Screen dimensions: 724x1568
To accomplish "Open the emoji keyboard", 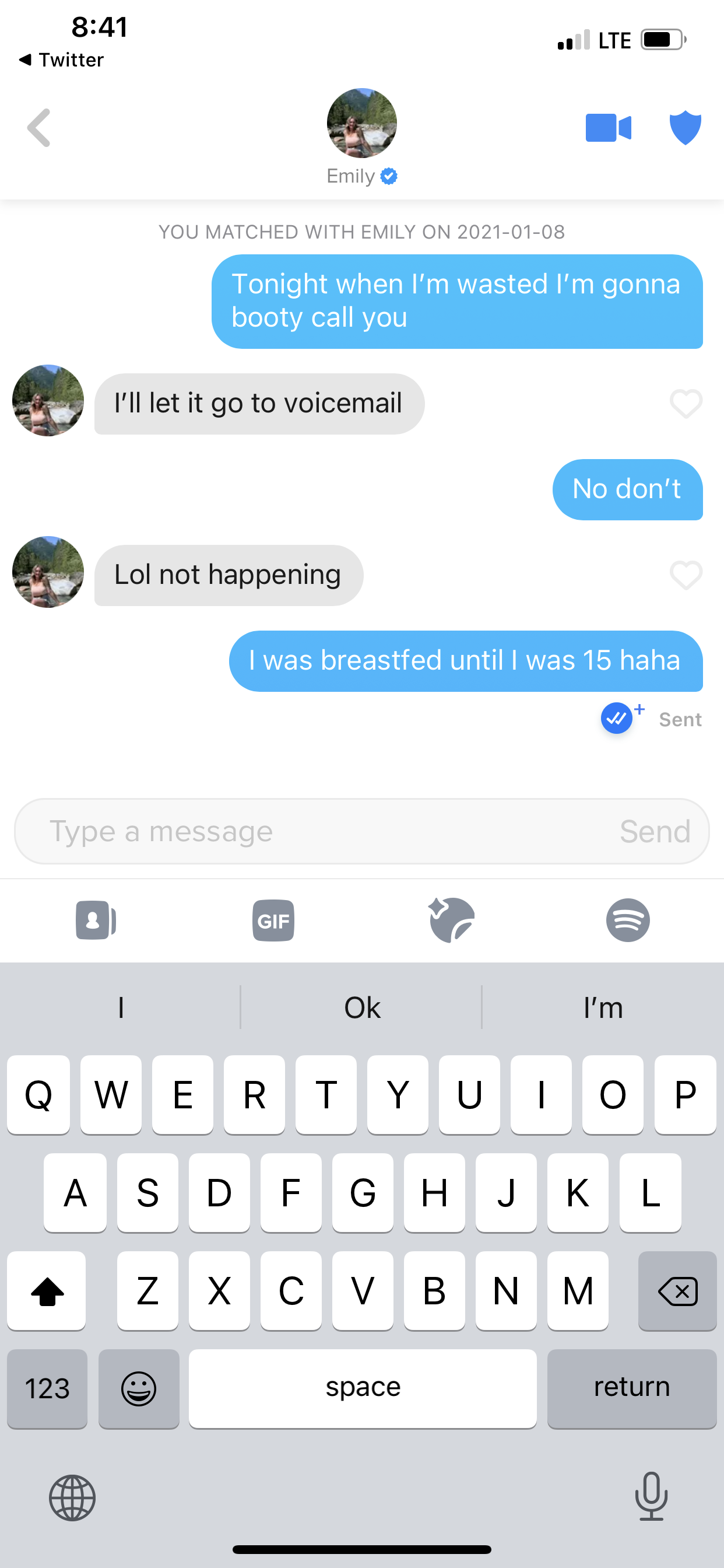I will (139, 1388).
